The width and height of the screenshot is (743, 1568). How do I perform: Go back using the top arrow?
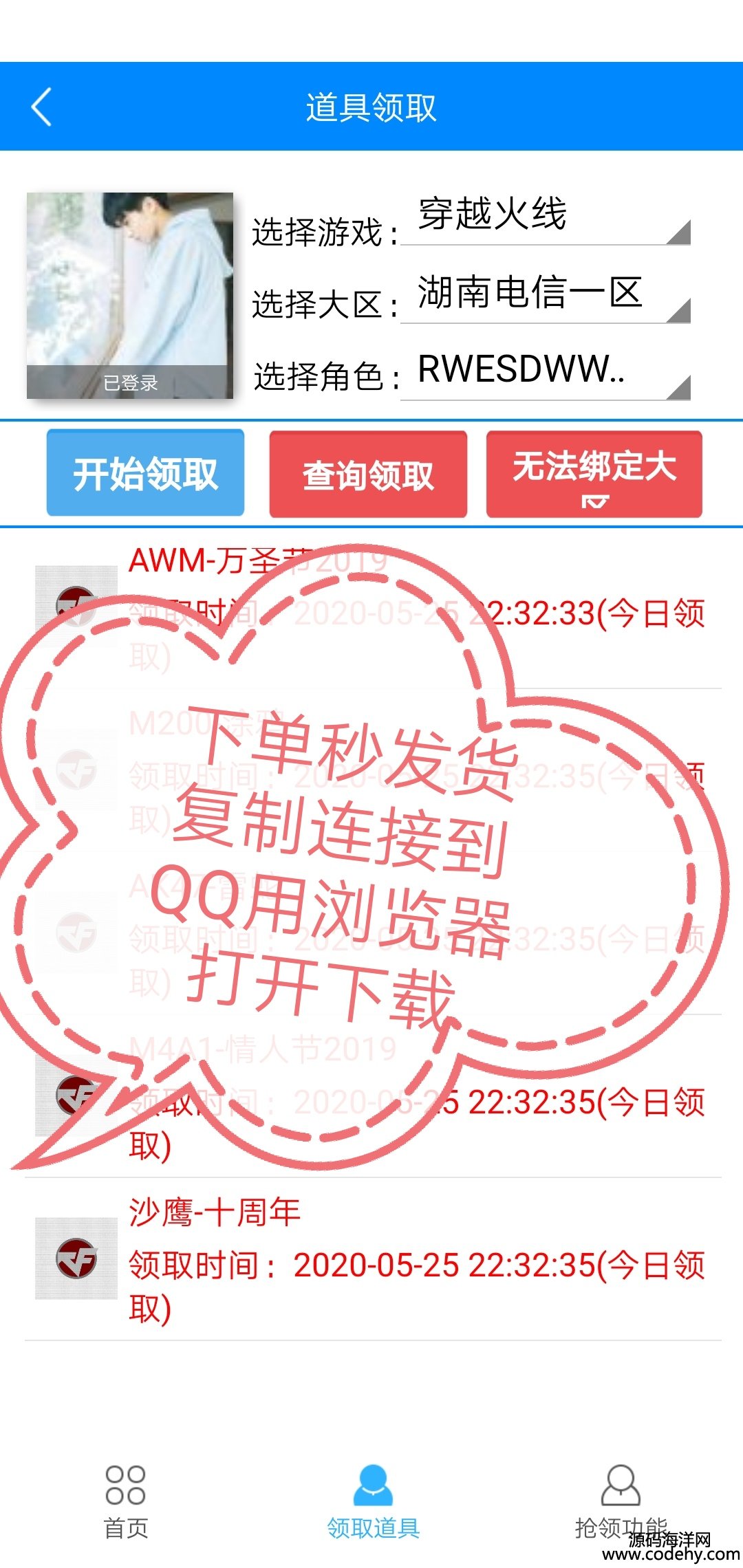coord(41,107)
